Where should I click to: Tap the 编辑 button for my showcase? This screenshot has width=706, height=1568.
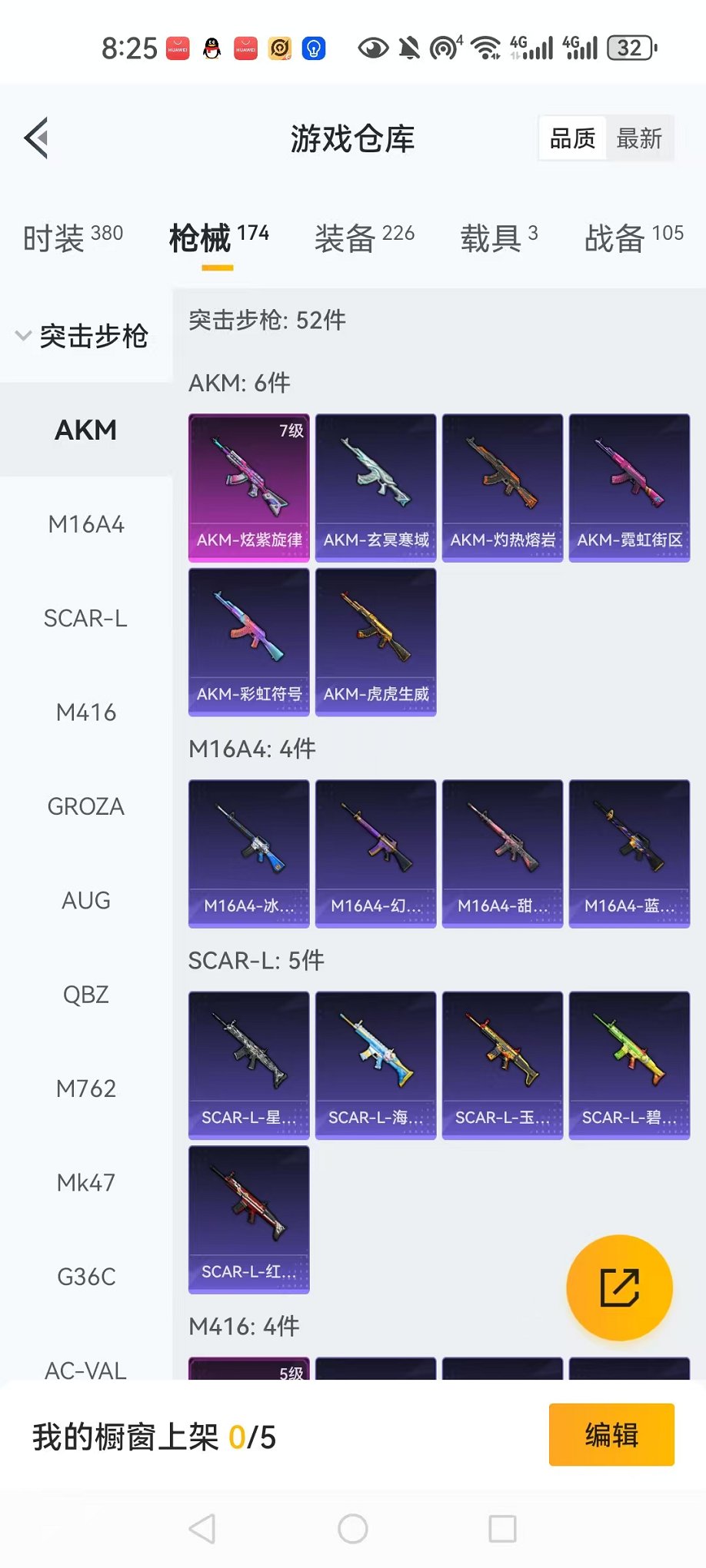[x=611, y=1435]
